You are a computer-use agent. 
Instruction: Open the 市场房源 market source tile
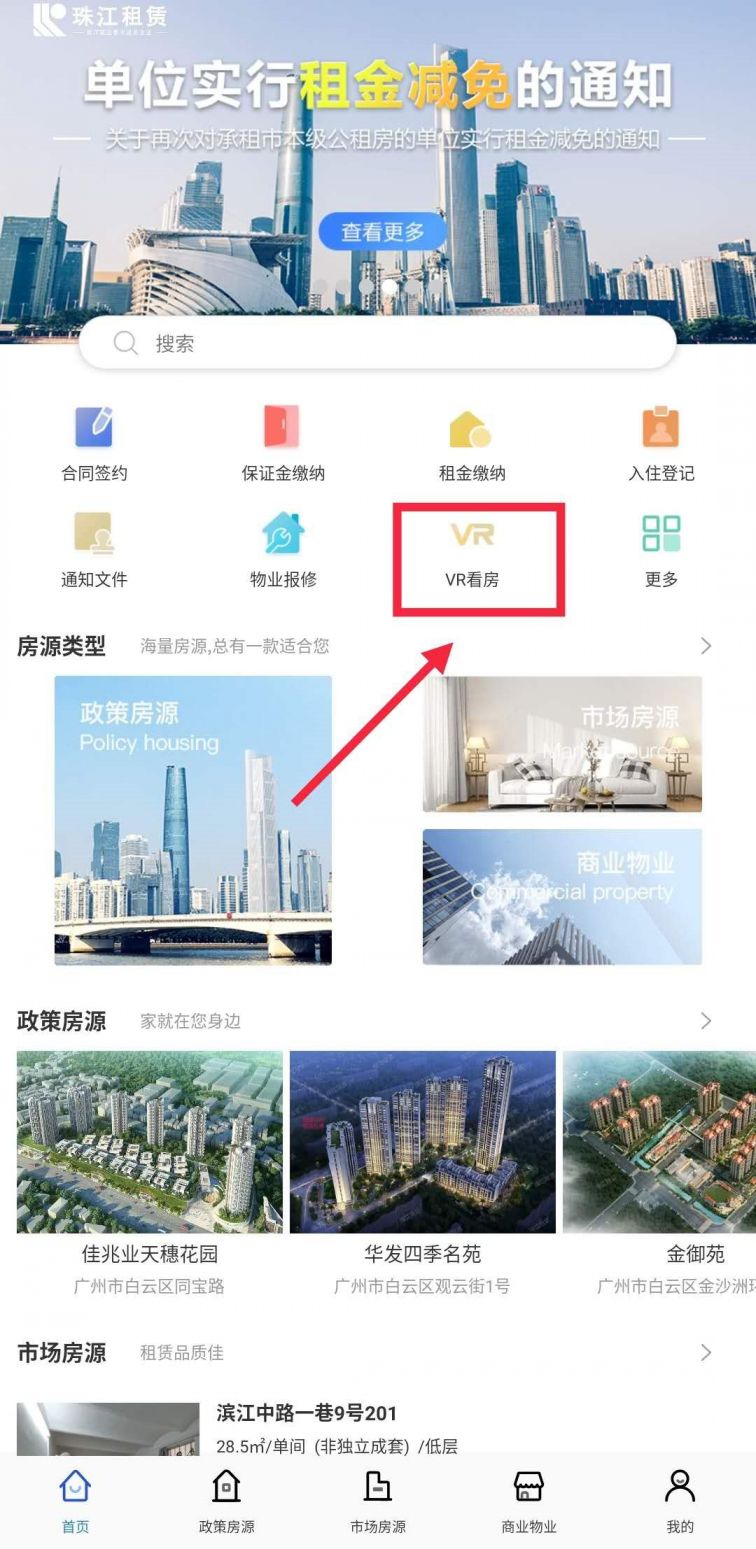click(x=562, y=744)
